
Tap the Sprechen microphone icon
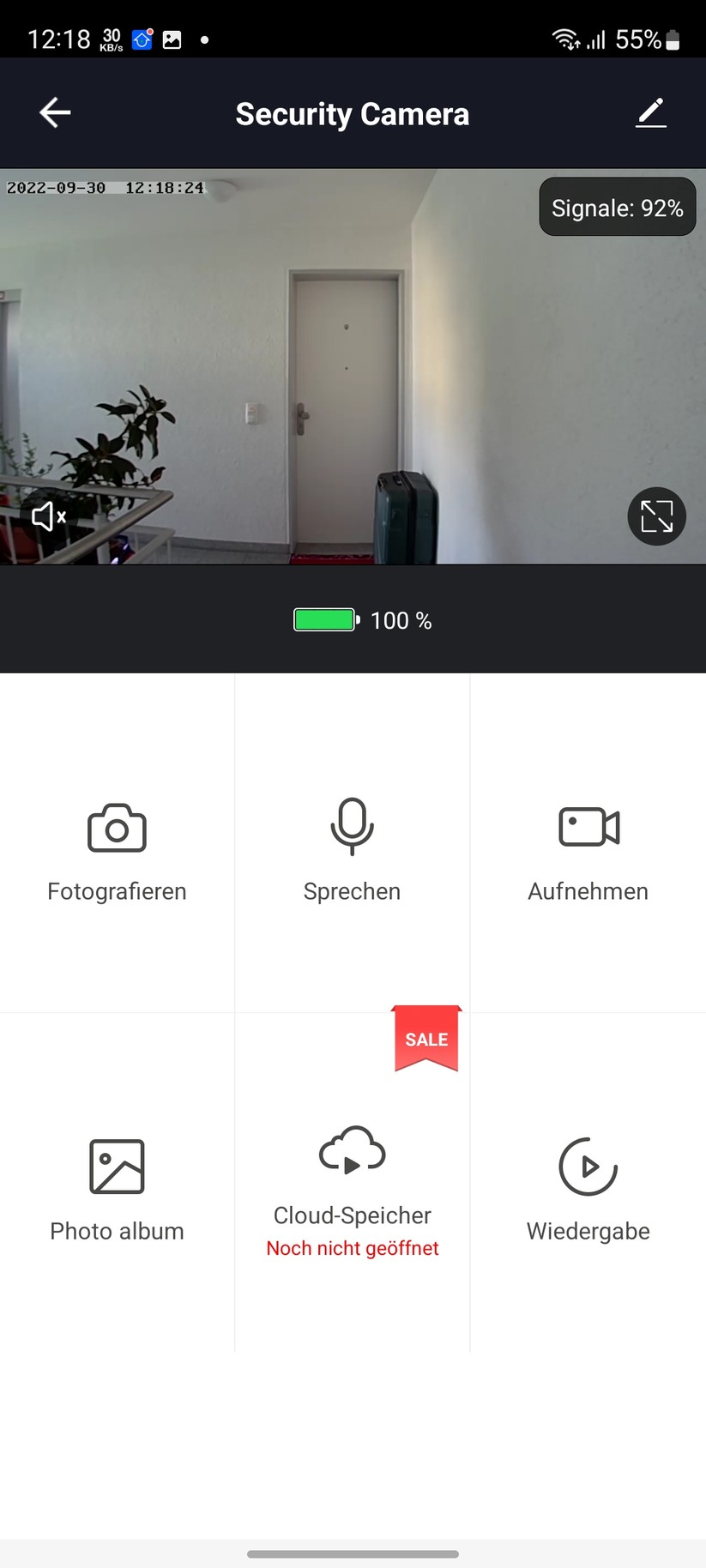(x=352, y=827)
